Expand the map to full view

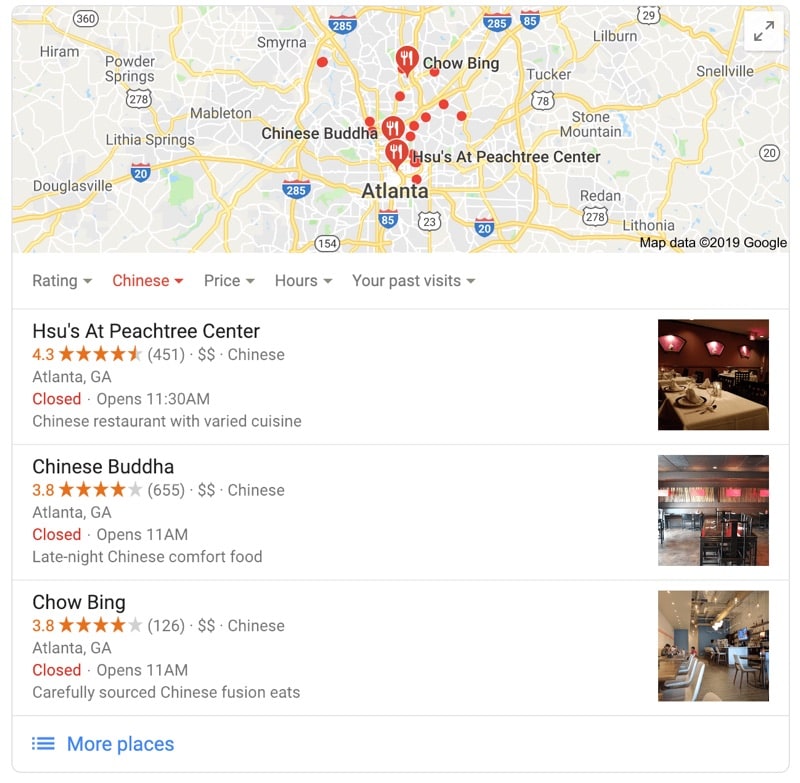pyautogui.click(x=764, y=32)
